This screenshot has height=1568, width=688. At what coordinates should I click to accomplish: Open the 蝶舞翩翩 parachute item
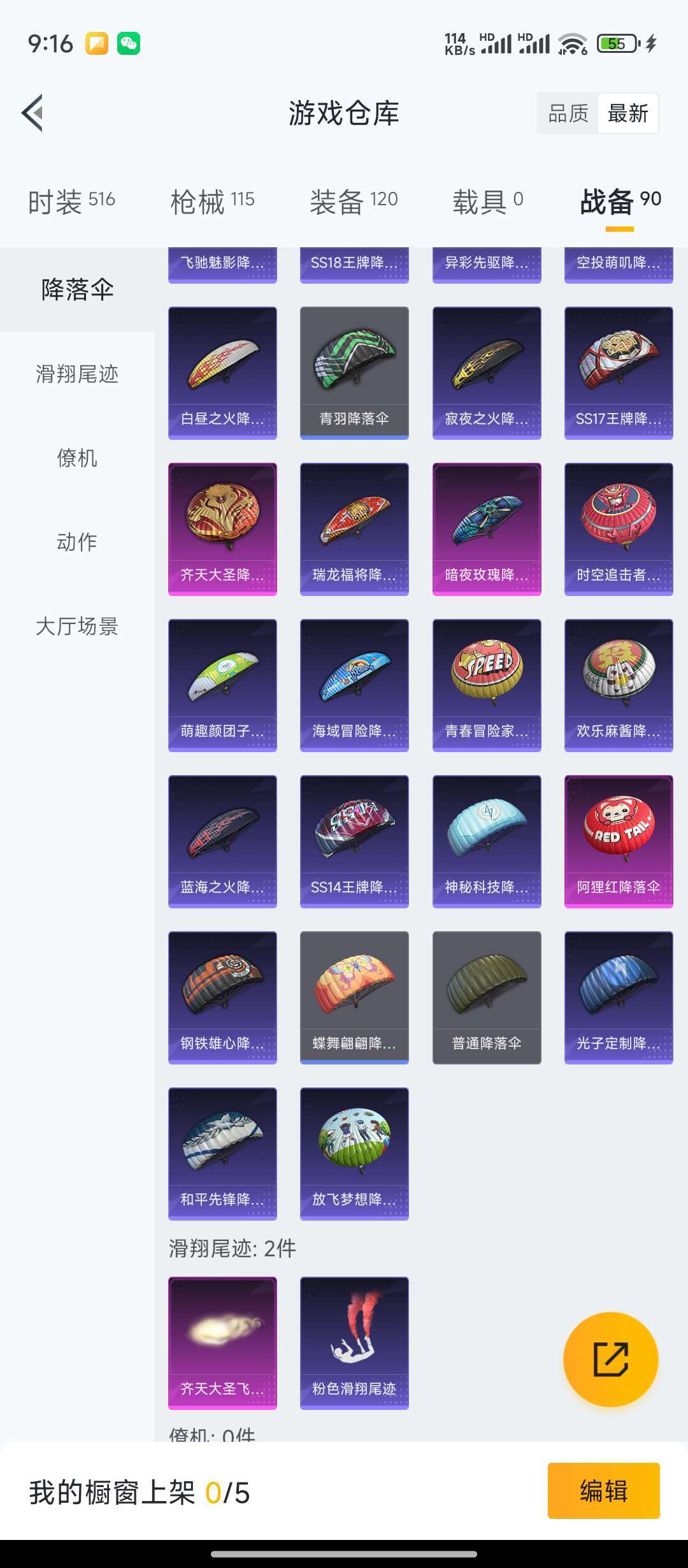point(354,998)
